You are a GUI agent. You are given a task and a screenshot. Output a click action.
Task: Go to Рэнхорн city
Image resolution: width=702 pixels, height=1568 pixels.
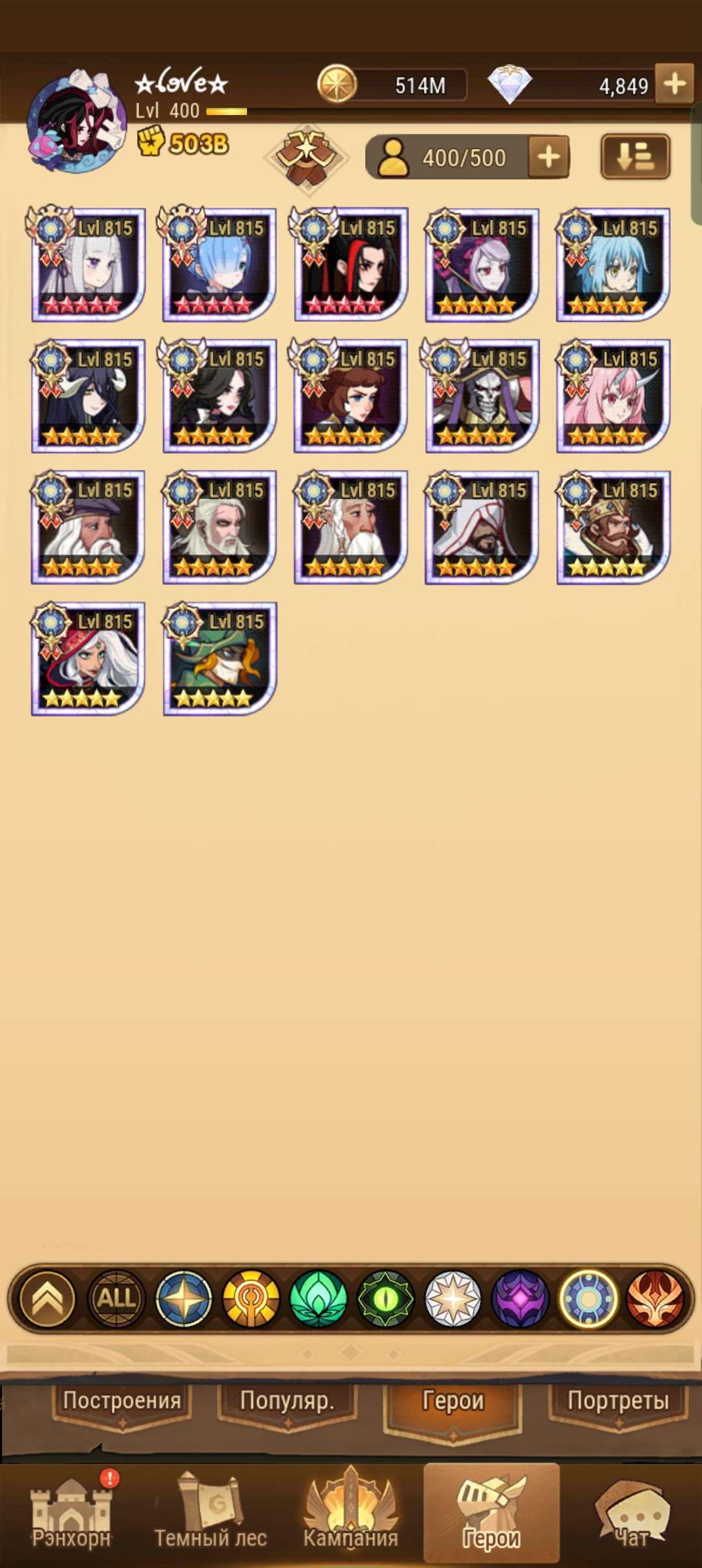click(x=71, y=1513)
